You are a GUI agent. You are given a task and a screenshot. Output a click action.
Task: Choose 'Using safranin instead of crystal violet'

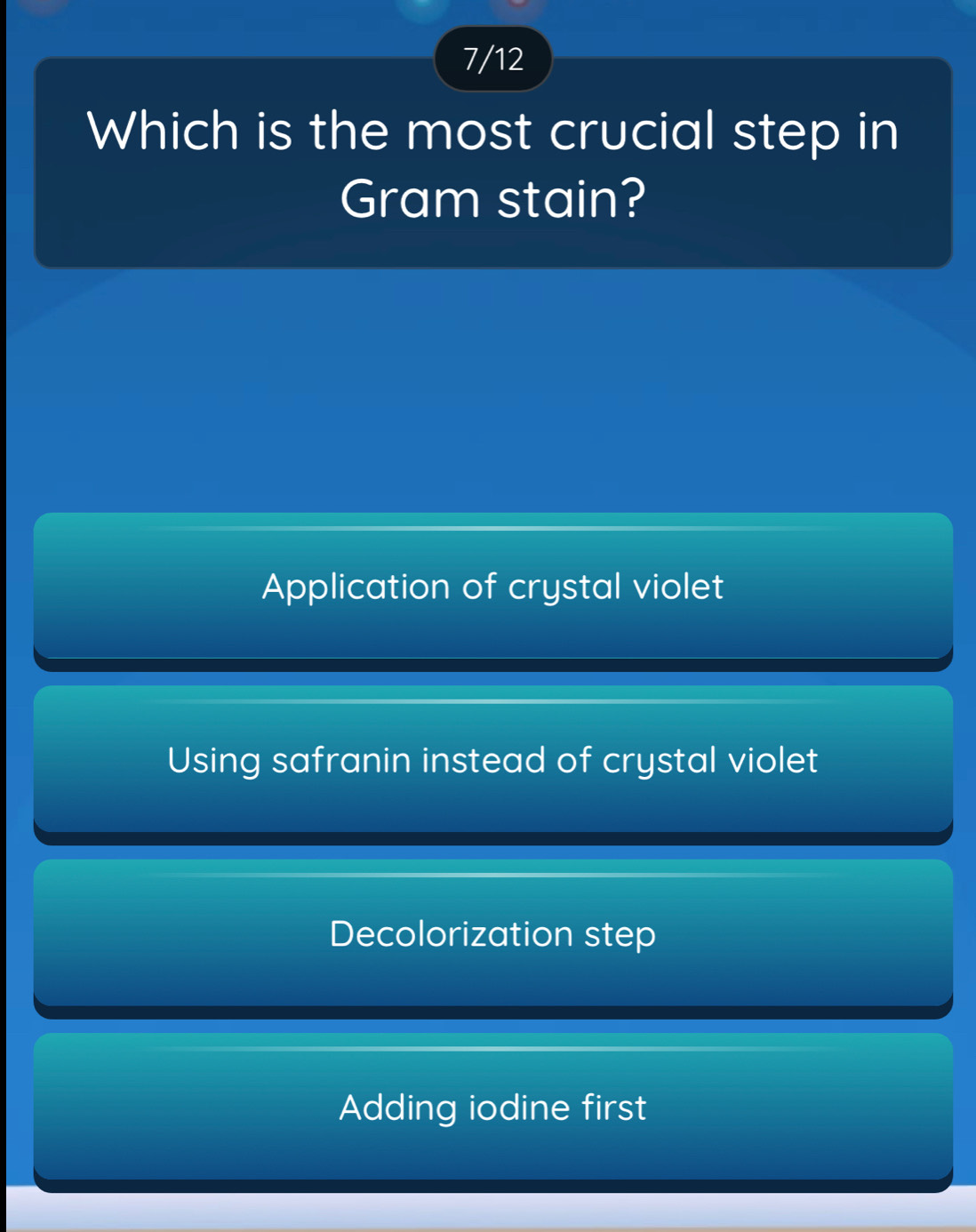[492, 760]
